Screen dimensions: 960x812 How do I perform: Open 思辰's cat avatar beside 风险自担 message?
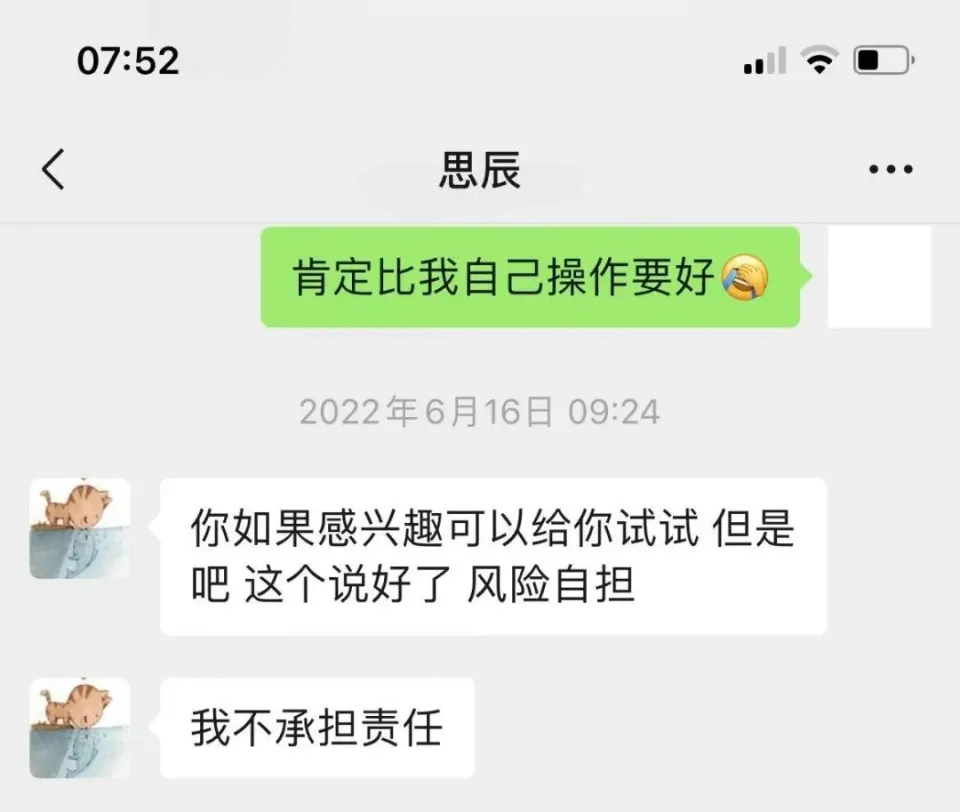pyautogui.click(x=80, y=528)
